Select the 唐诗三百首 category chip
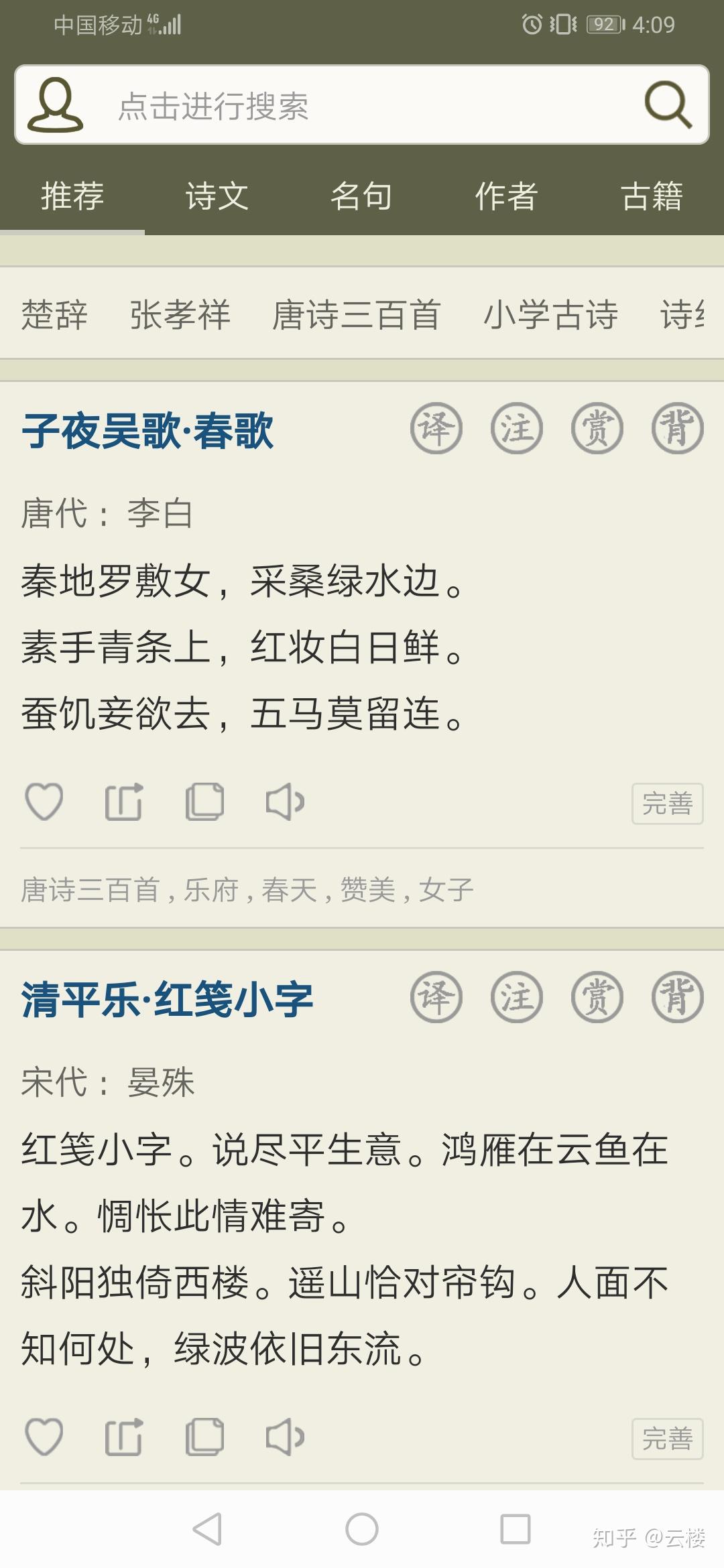 pos(356,314)
